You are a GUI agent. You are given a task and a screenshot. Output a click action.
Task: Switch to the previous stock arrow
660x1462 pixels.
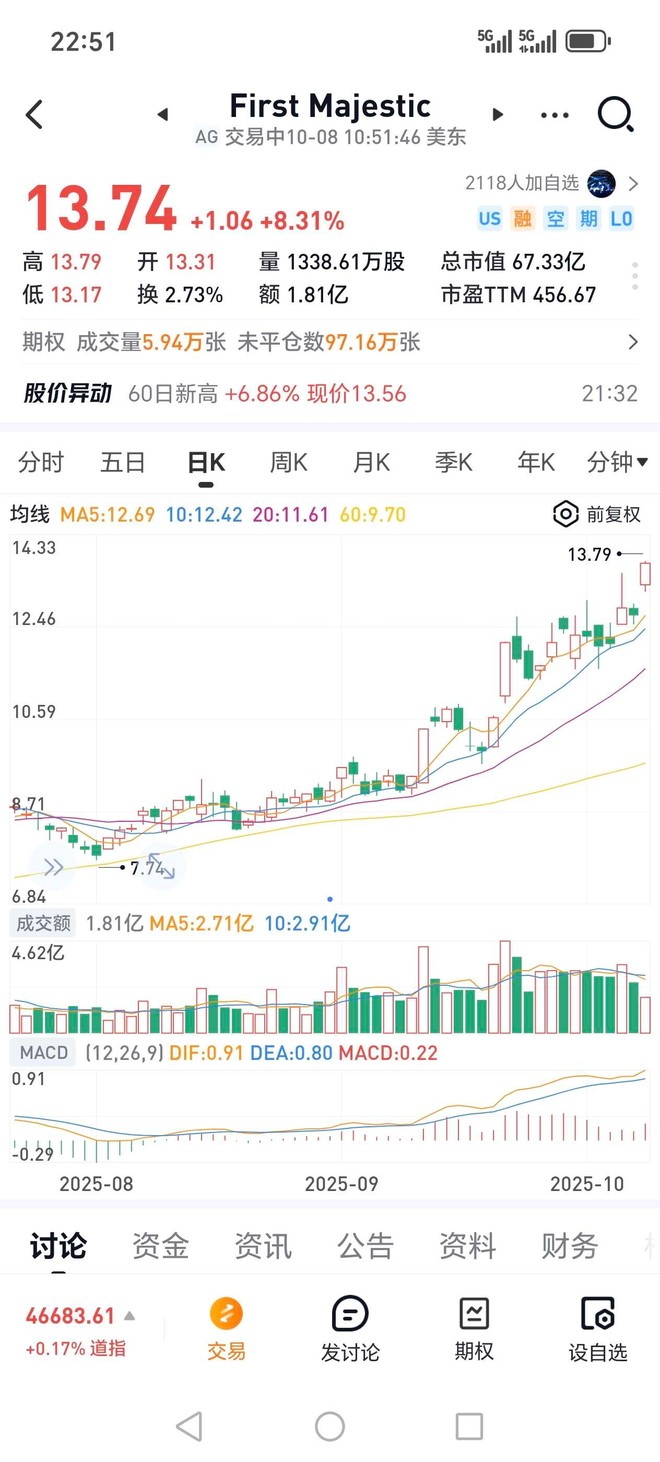pyautogui.click(x=163, y=115)
